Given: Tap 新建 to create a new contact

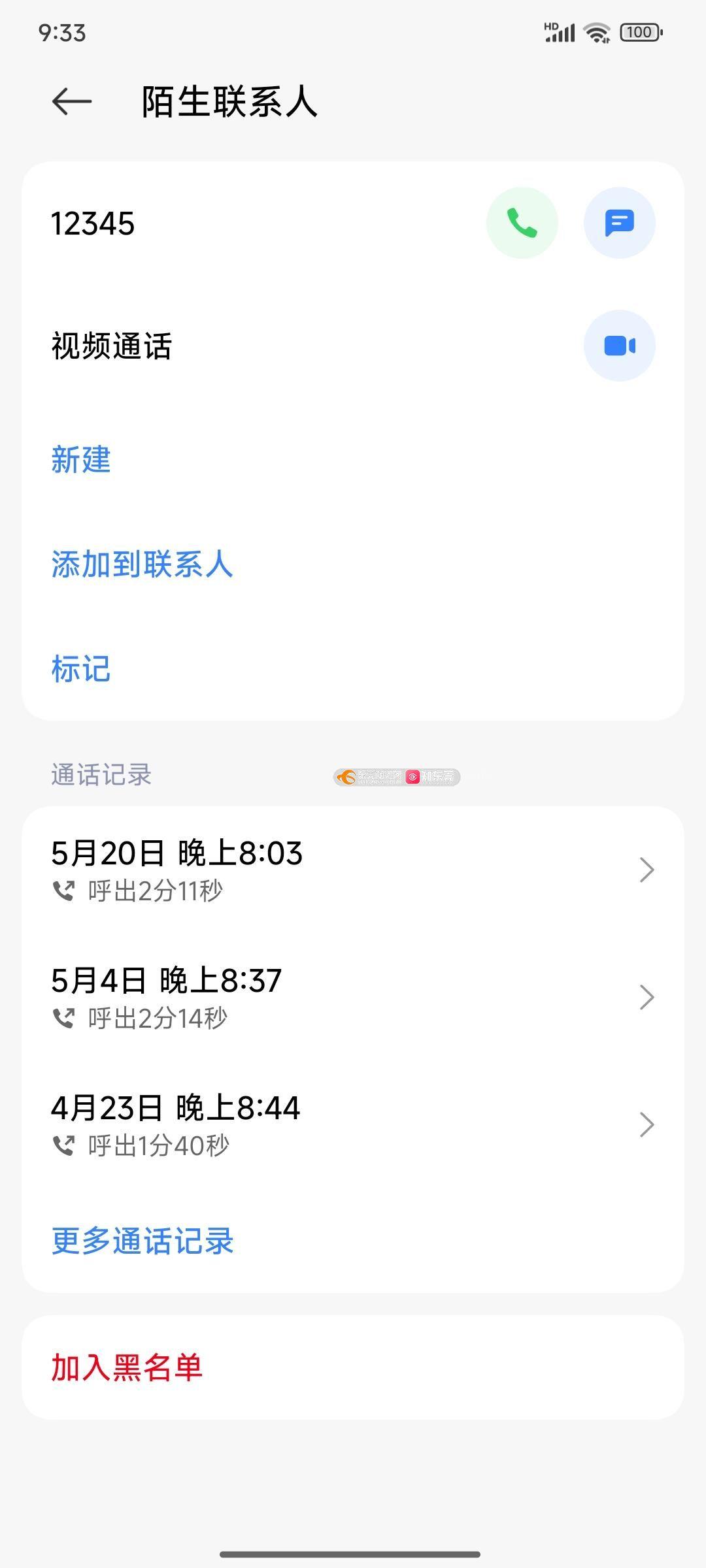Looking at the screenshot, I should [81, 459].
